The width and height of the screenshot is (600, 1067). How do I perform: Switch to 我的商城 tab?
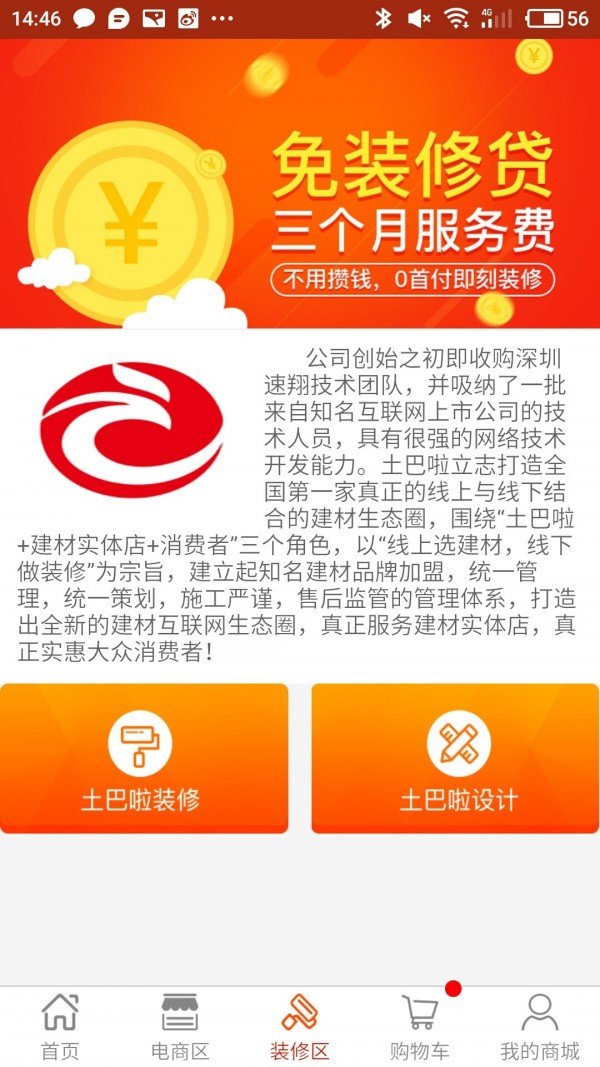click(x=540, y=1027)
